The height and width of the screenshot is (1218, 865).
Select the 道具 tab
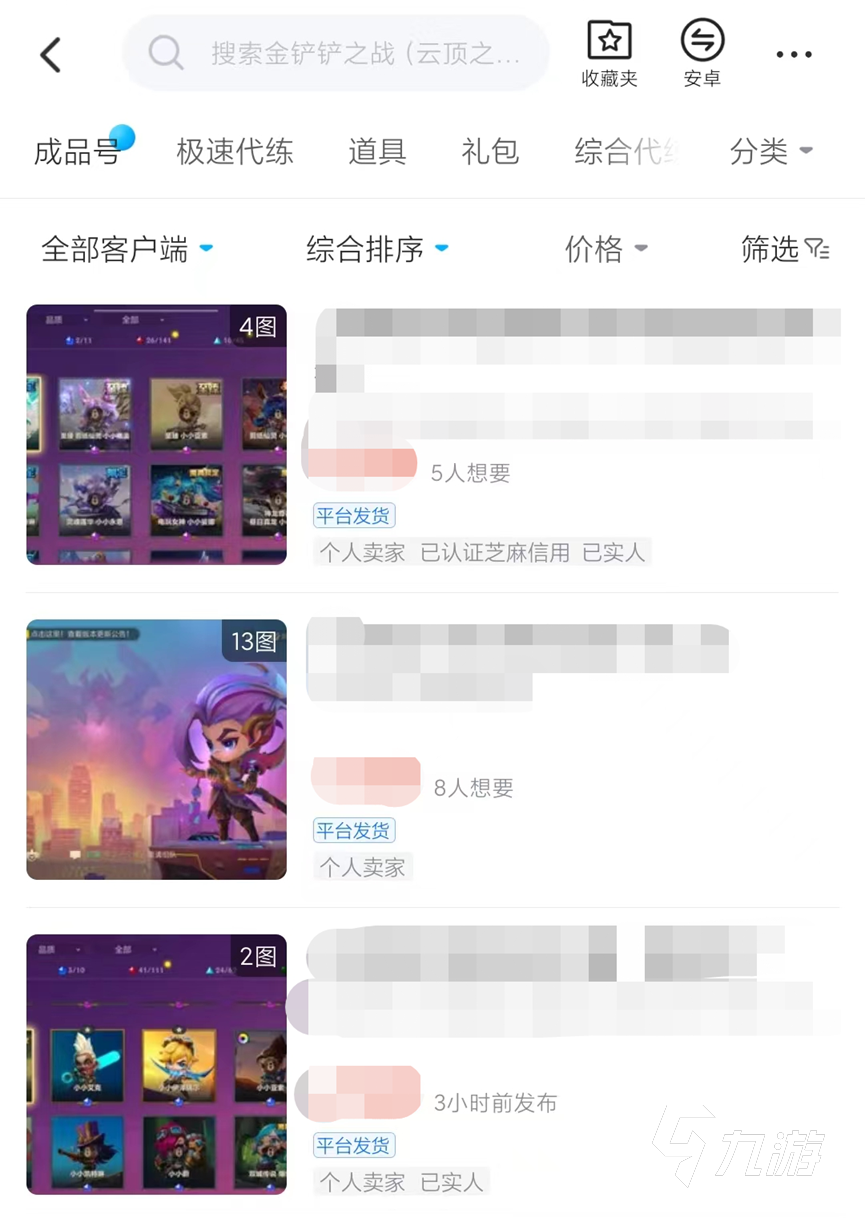[x=377, y=152]
